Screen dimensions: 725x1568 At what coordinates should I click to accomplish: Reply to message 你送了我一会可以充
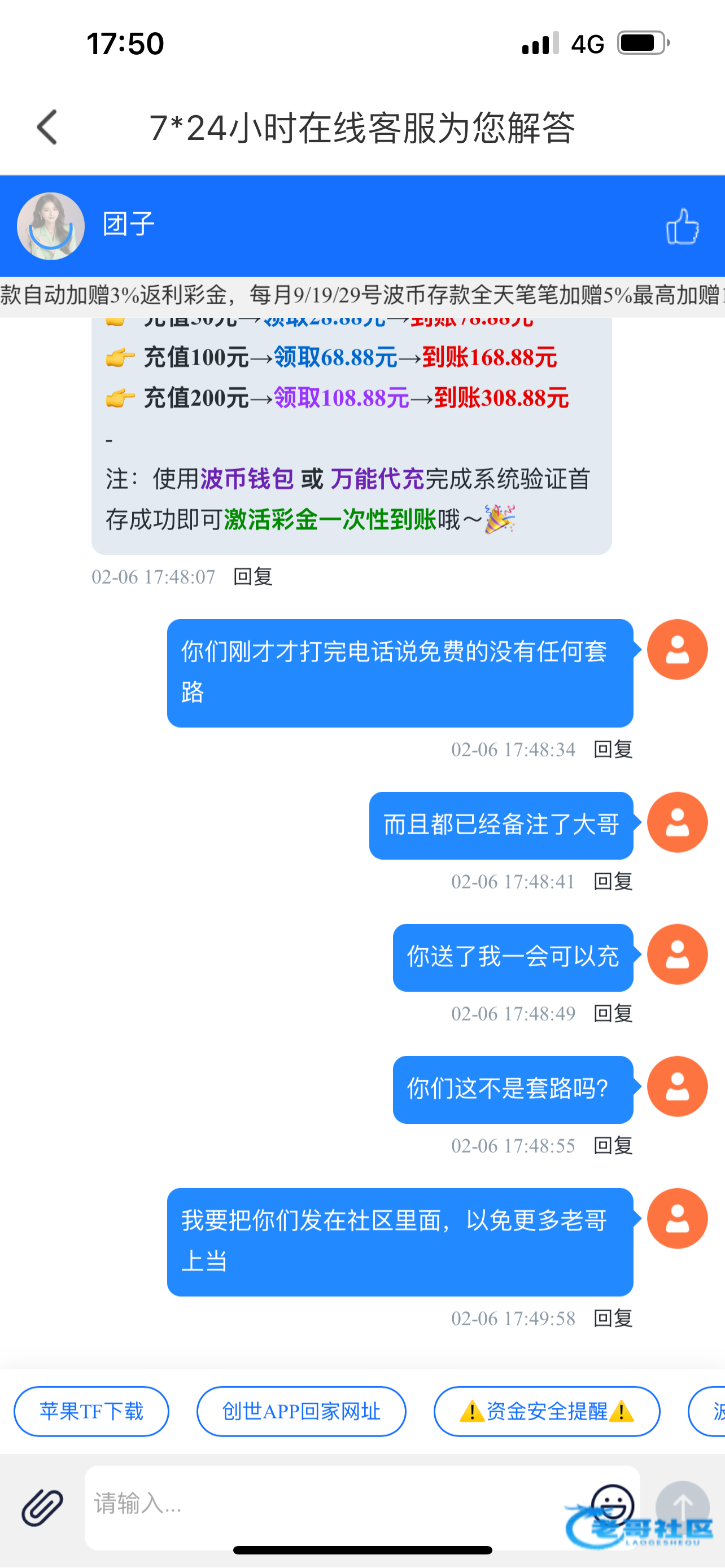tap(613, 1014)
